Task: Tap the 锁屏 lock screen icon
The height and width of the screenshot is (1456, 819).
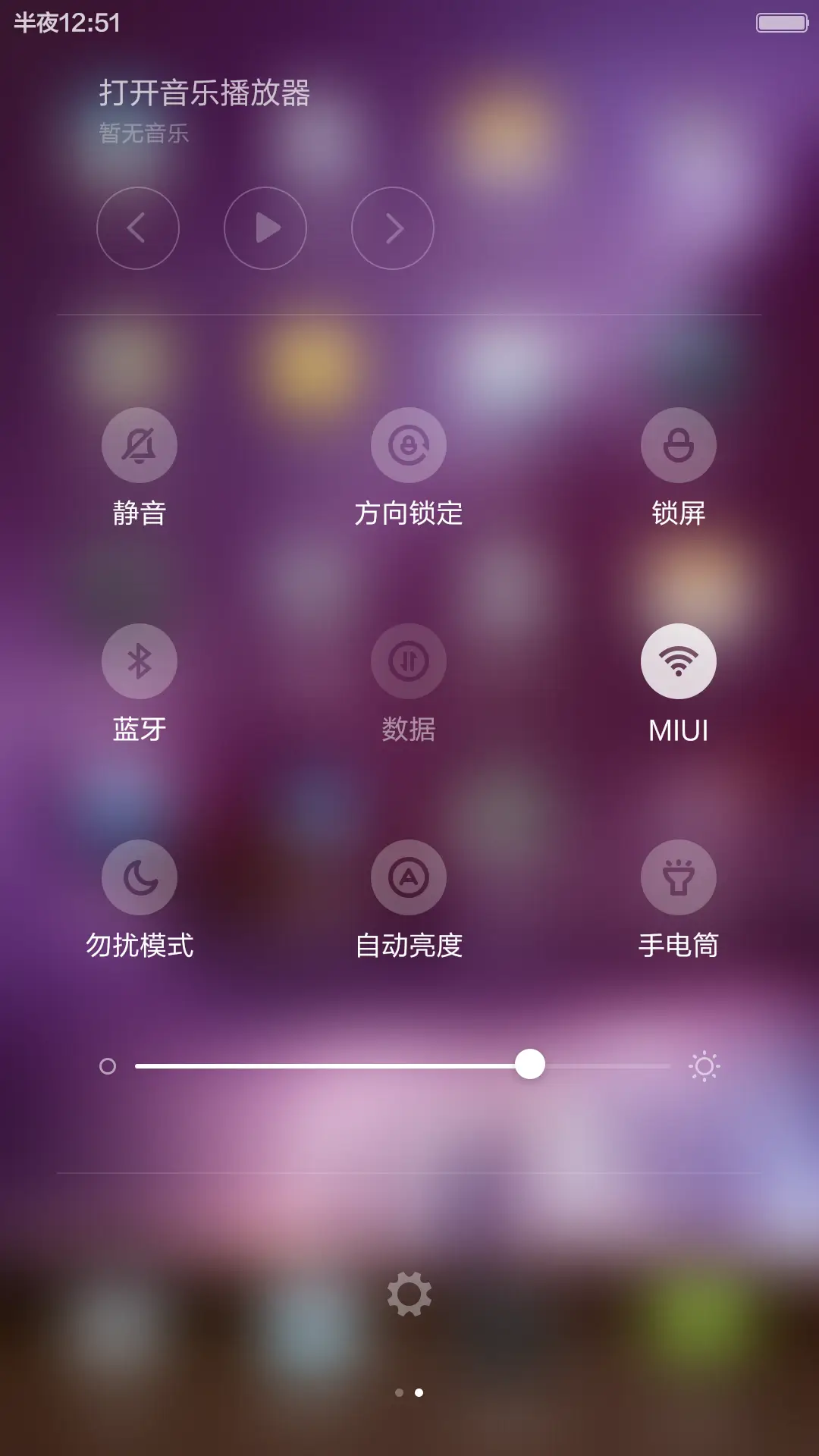Action: 679,446
